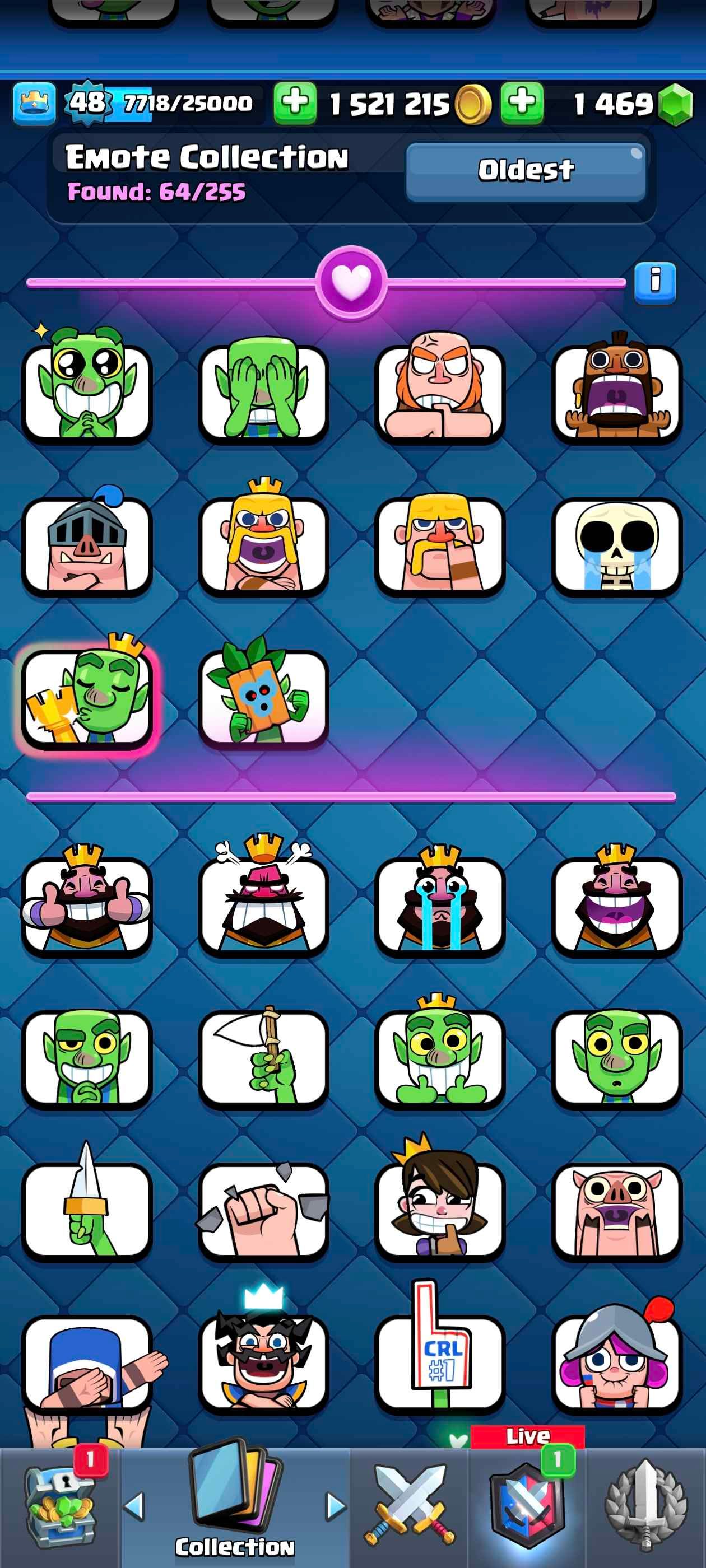
Task: Tap the green plus to buy gems
Action: click(522, 102)
